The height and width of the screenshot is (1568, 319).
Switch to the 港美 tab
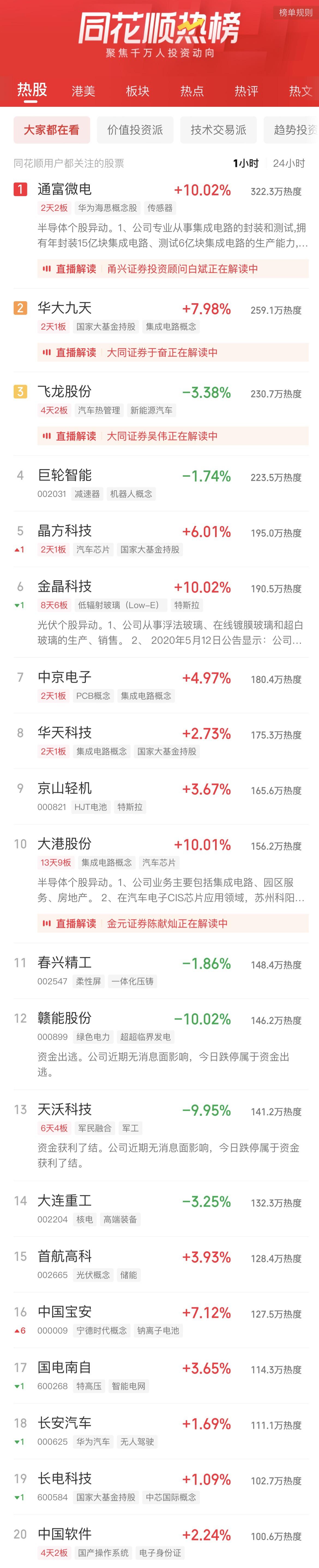pos(83,91)
